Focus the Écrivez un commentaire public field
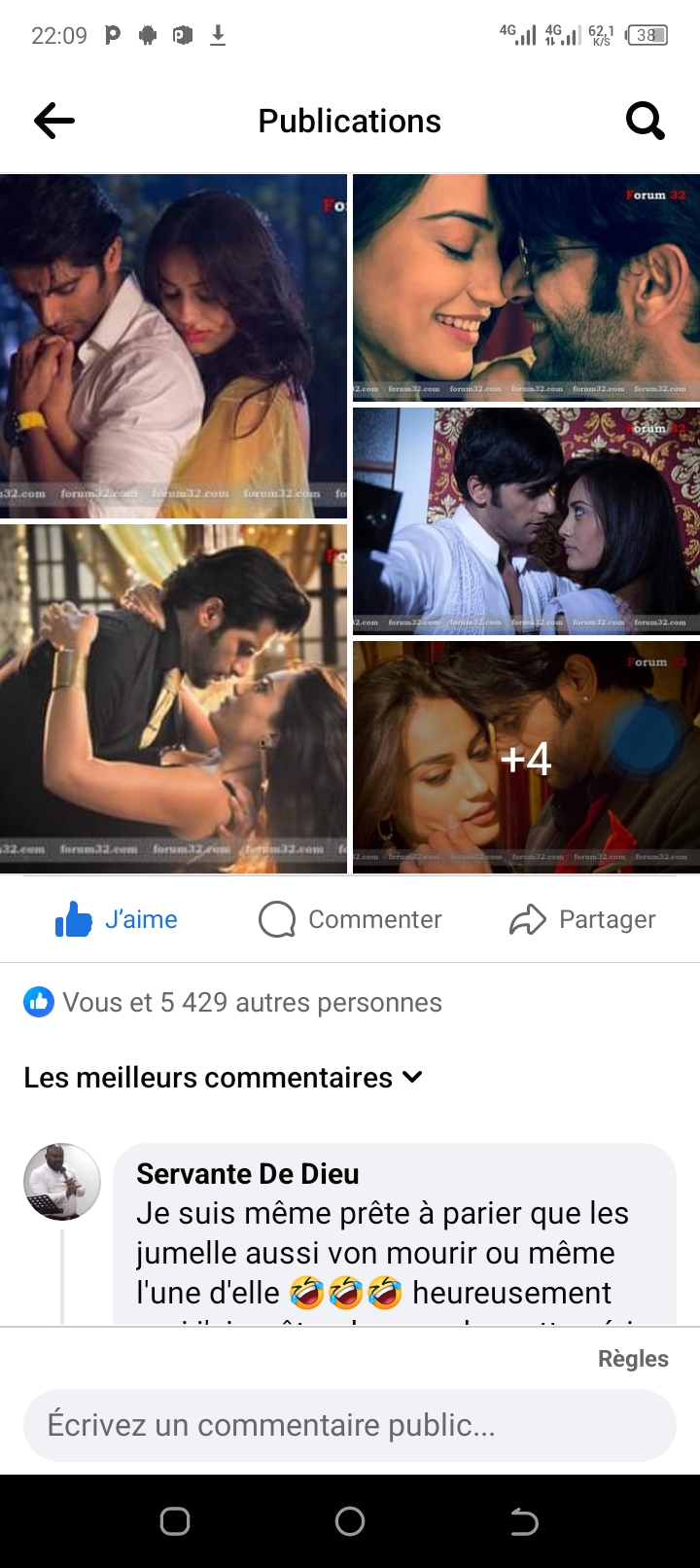Screen dimensions: 700x1568 (x=350, y=1425)
